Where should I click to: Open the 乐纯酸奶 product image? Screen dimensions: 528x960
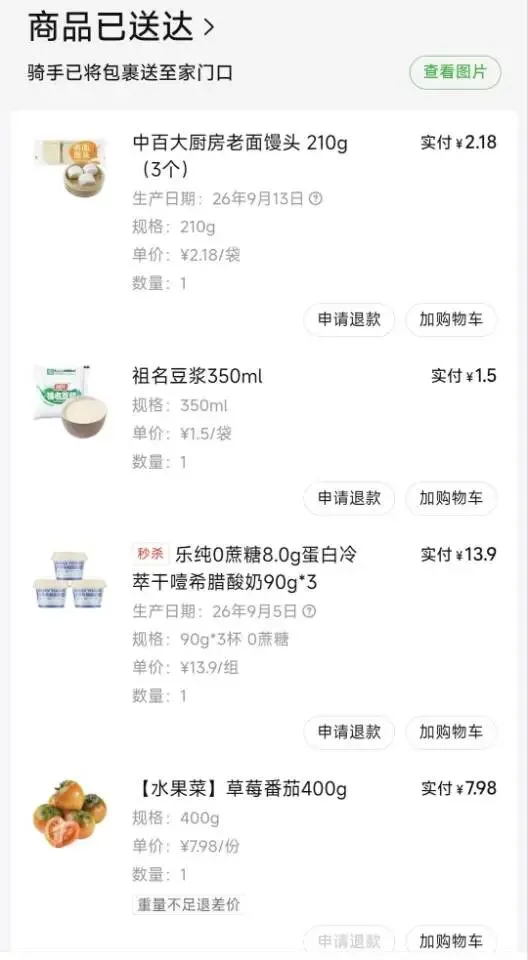tap(70, 580)
